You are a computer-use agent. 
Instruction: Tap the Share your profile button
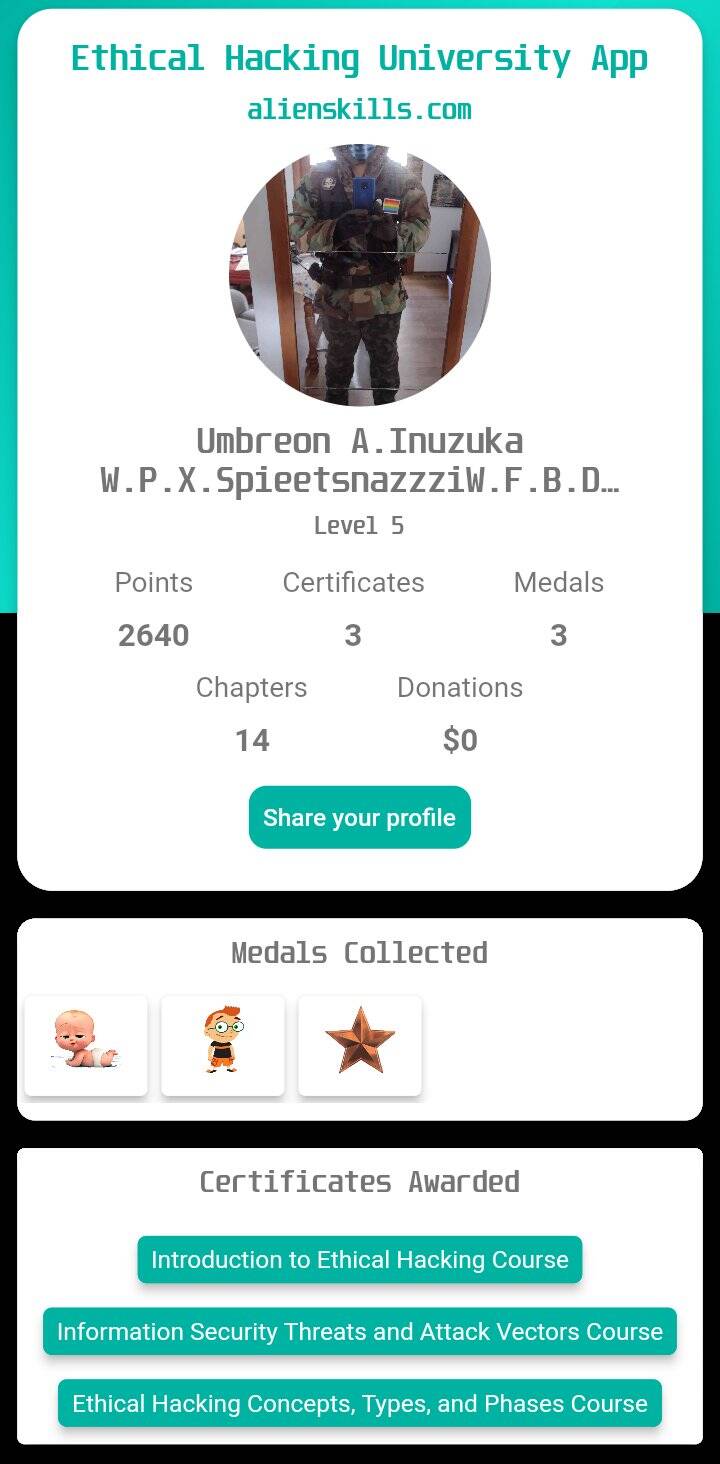pos(359,817)
